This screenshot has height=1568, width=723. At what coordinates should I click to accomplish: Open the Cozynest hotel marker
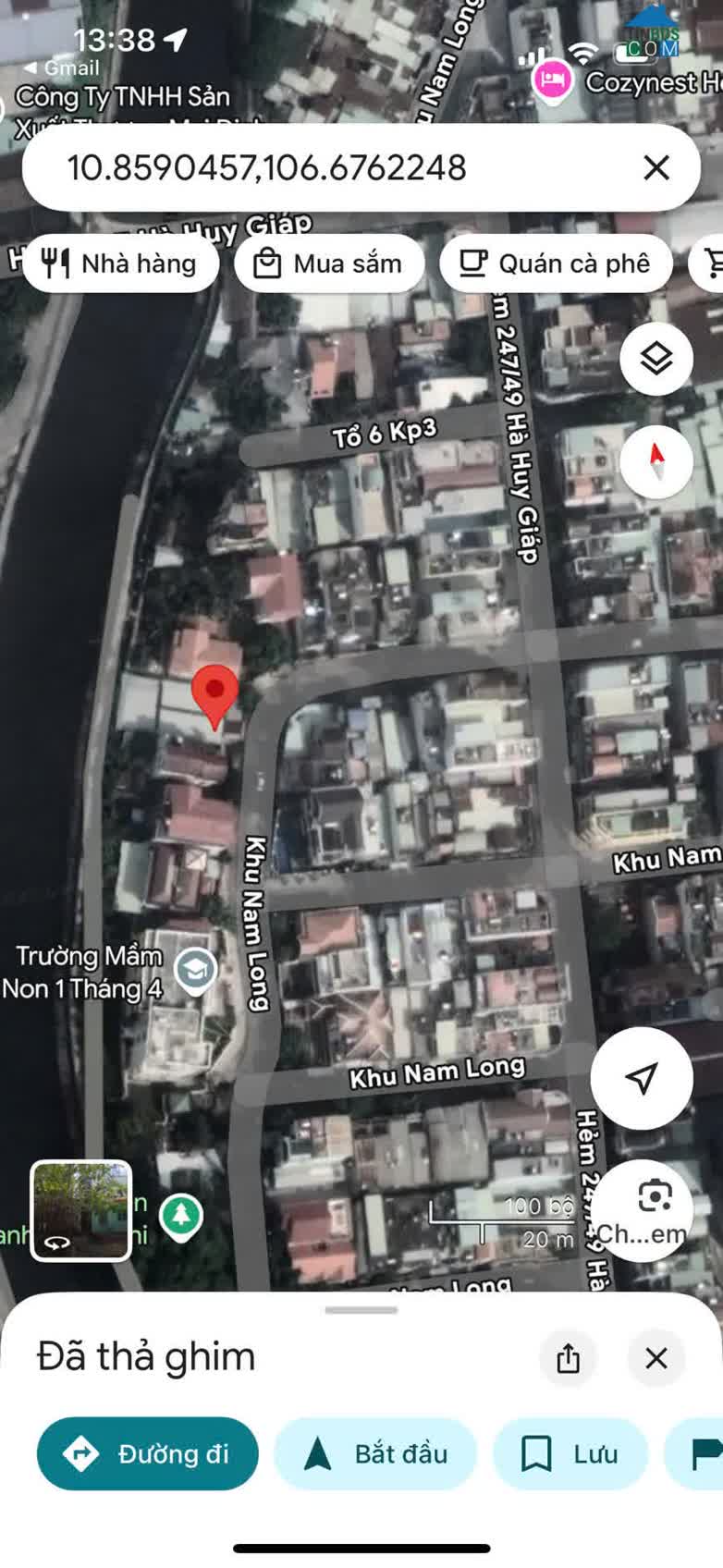pyautogui.click(x=552, y=80)
